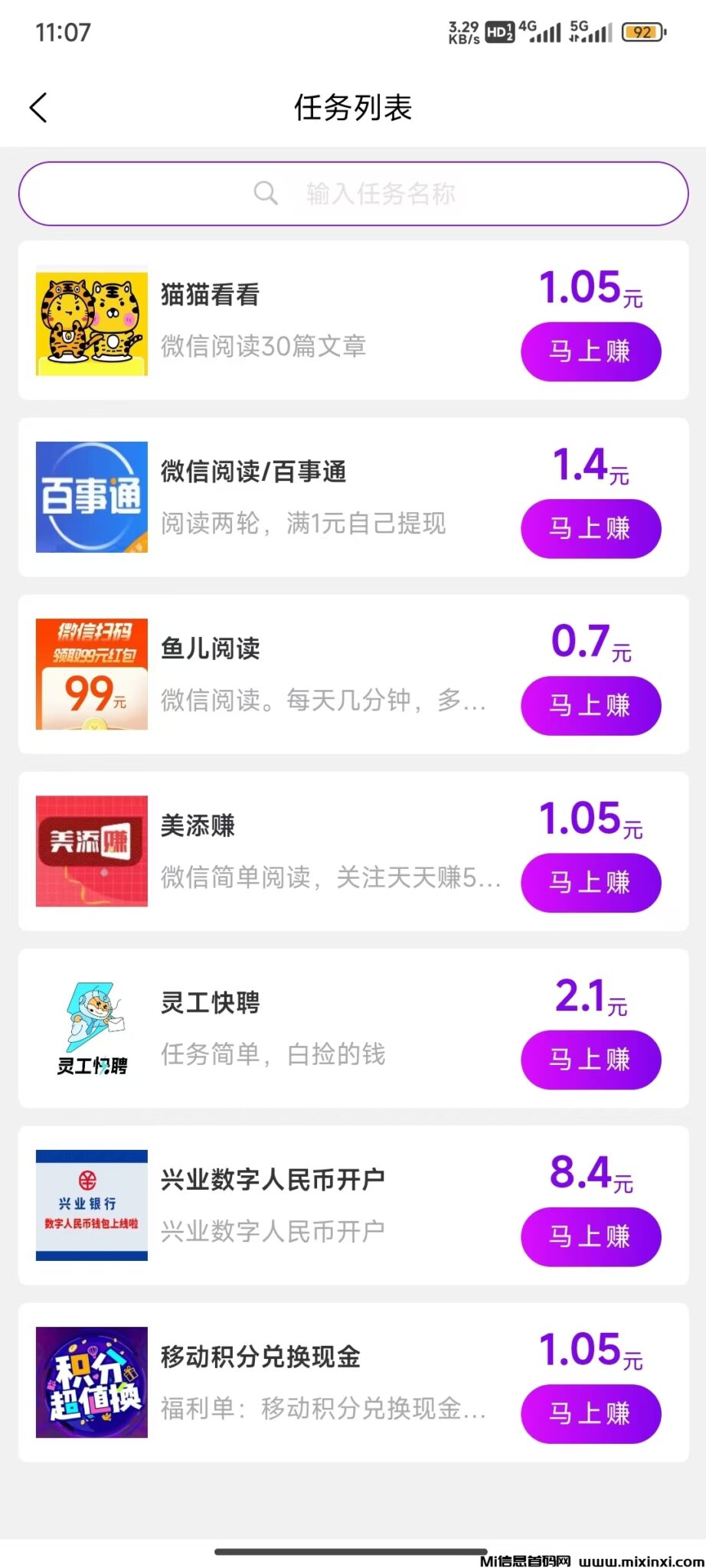Tap the battery indicator showing 92
Image resolution: width=706 pixels, height=1568 pixels.
(642, 32)
